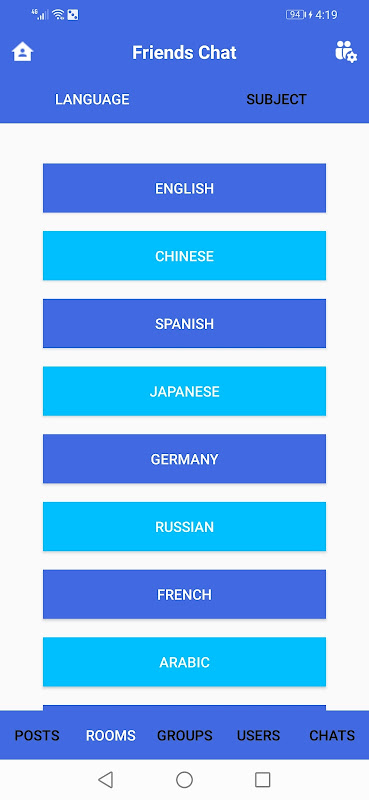369x800 pixels.
Task: Tap the system back button
Action: pyautogui.click(x=105, y=779)
